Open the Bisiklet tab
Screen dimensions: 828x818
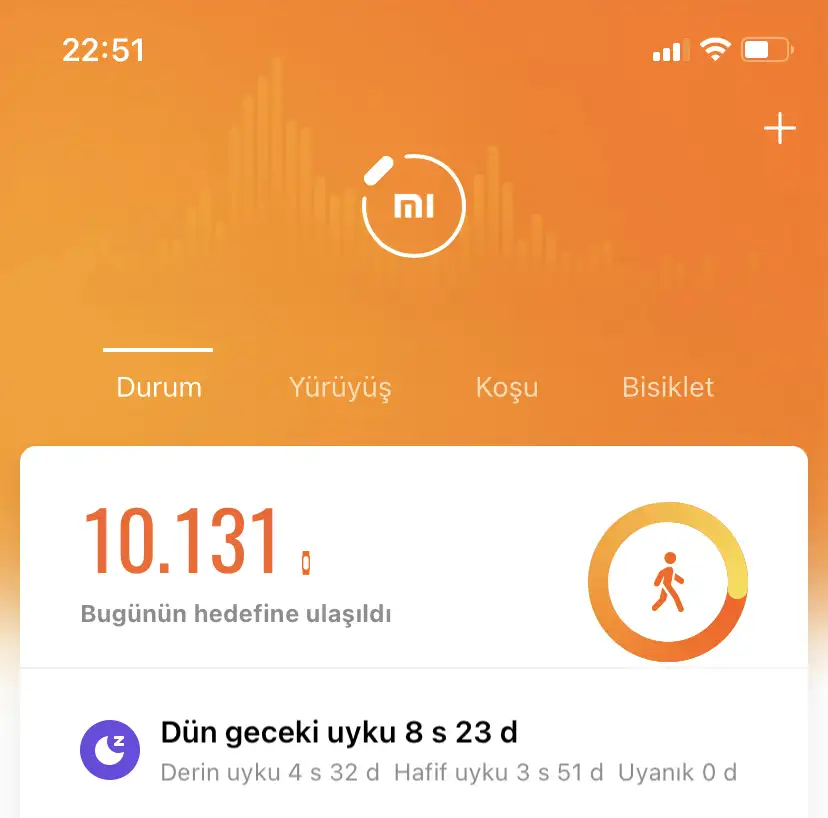pyautogui.click(x=668, y=387)
